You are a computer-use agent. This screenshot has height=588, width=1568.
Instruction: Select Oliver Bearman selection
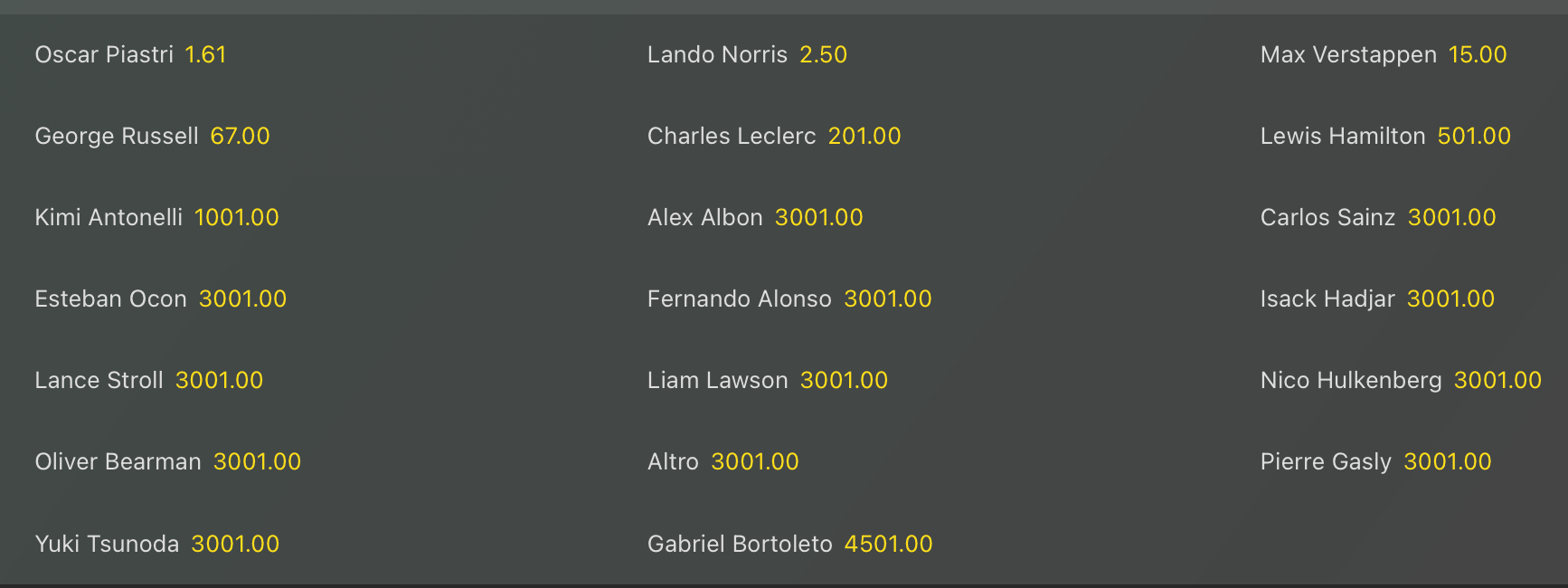(x=167, y=462)
